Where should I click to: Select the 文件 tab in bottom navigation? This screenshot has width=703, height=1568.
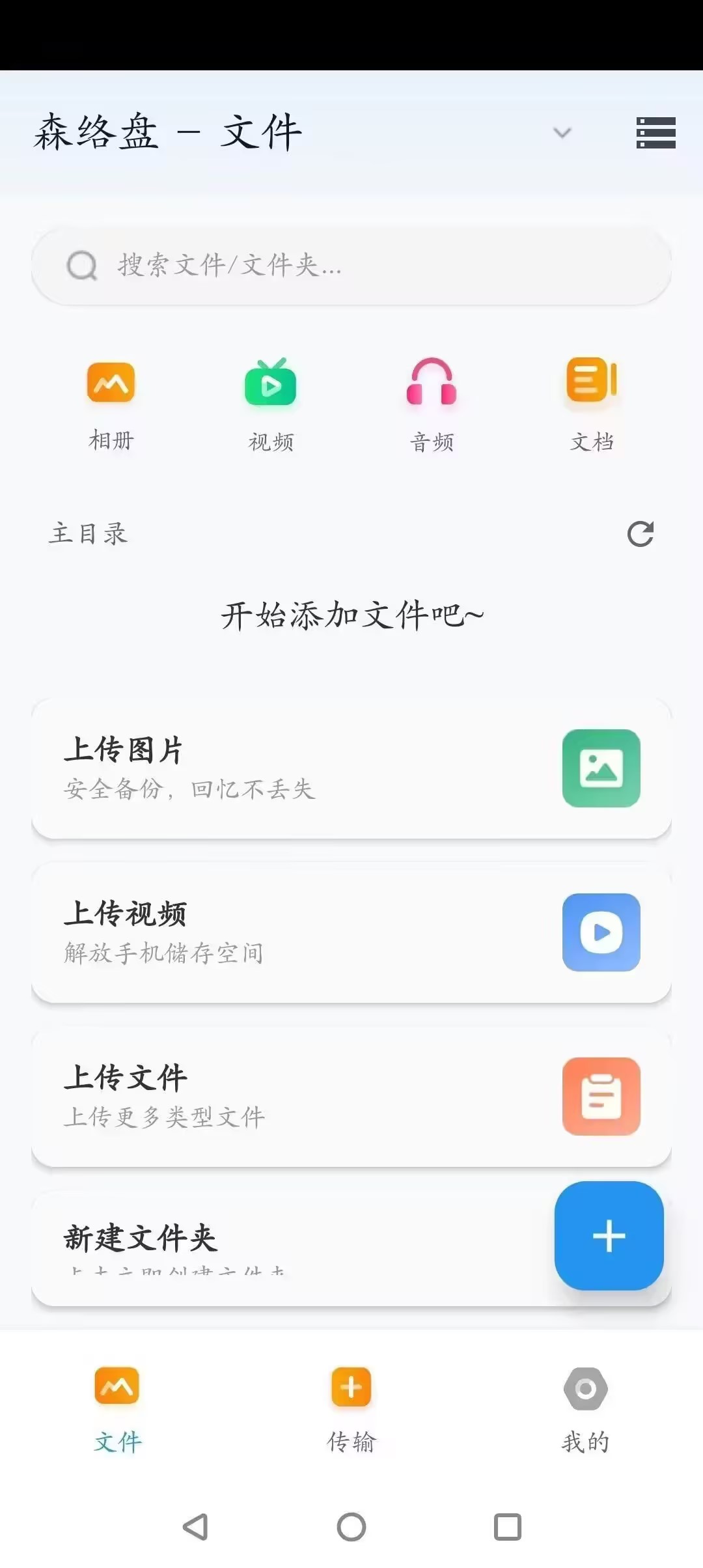point(117,1403)
